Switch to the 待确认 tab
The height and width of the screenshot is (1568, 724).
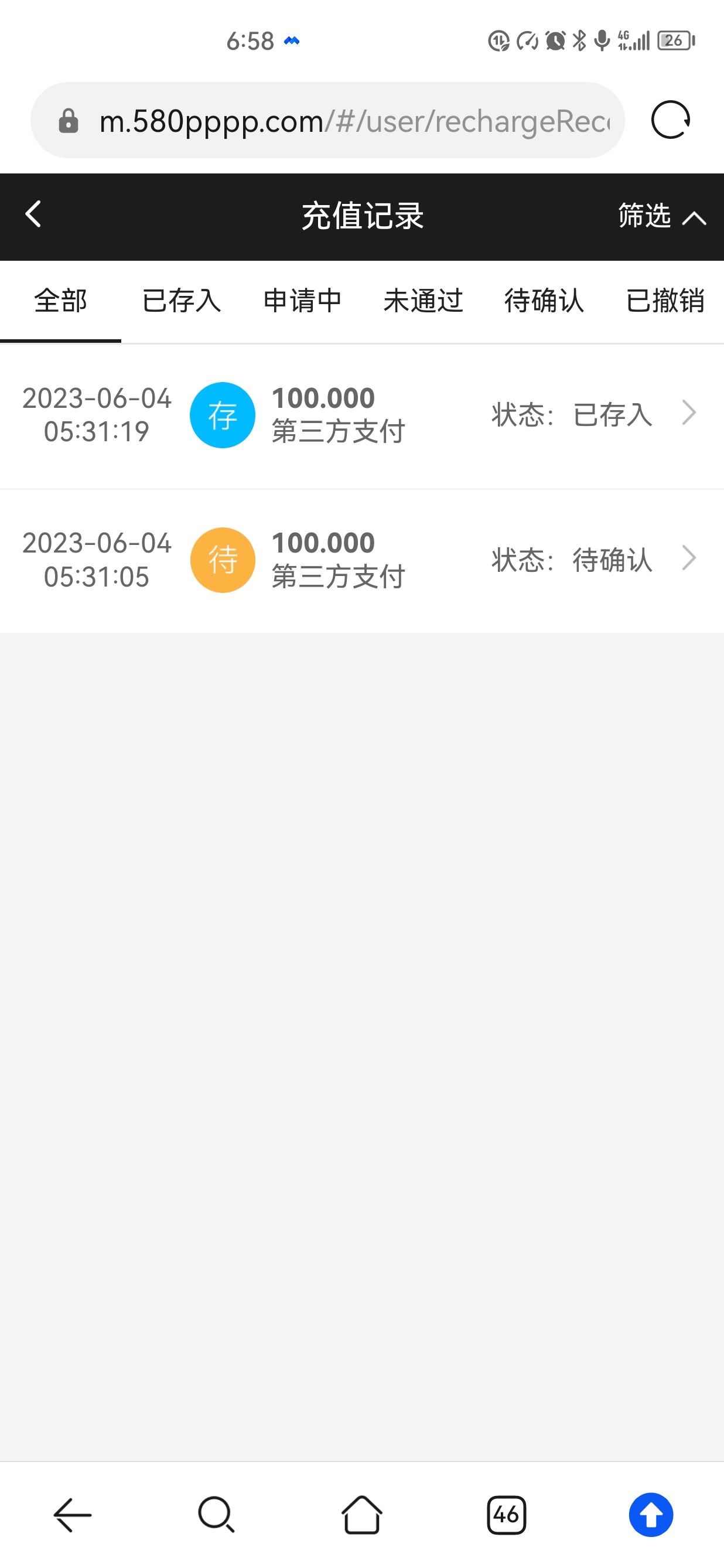pyautogui.click(x=545, y=301)
